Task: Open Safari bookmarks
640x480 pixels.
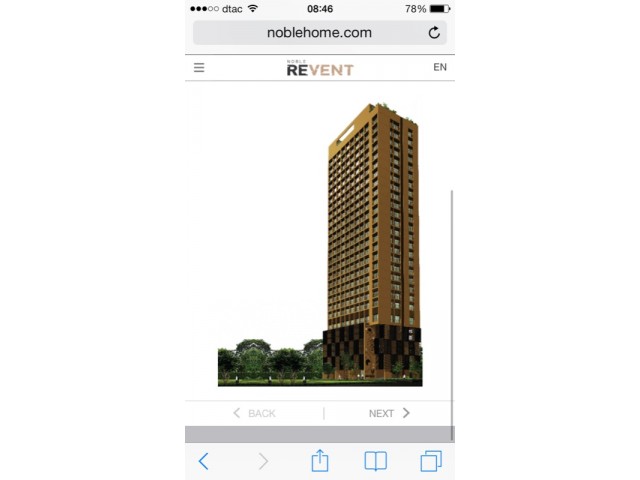Action: (375, 461)
